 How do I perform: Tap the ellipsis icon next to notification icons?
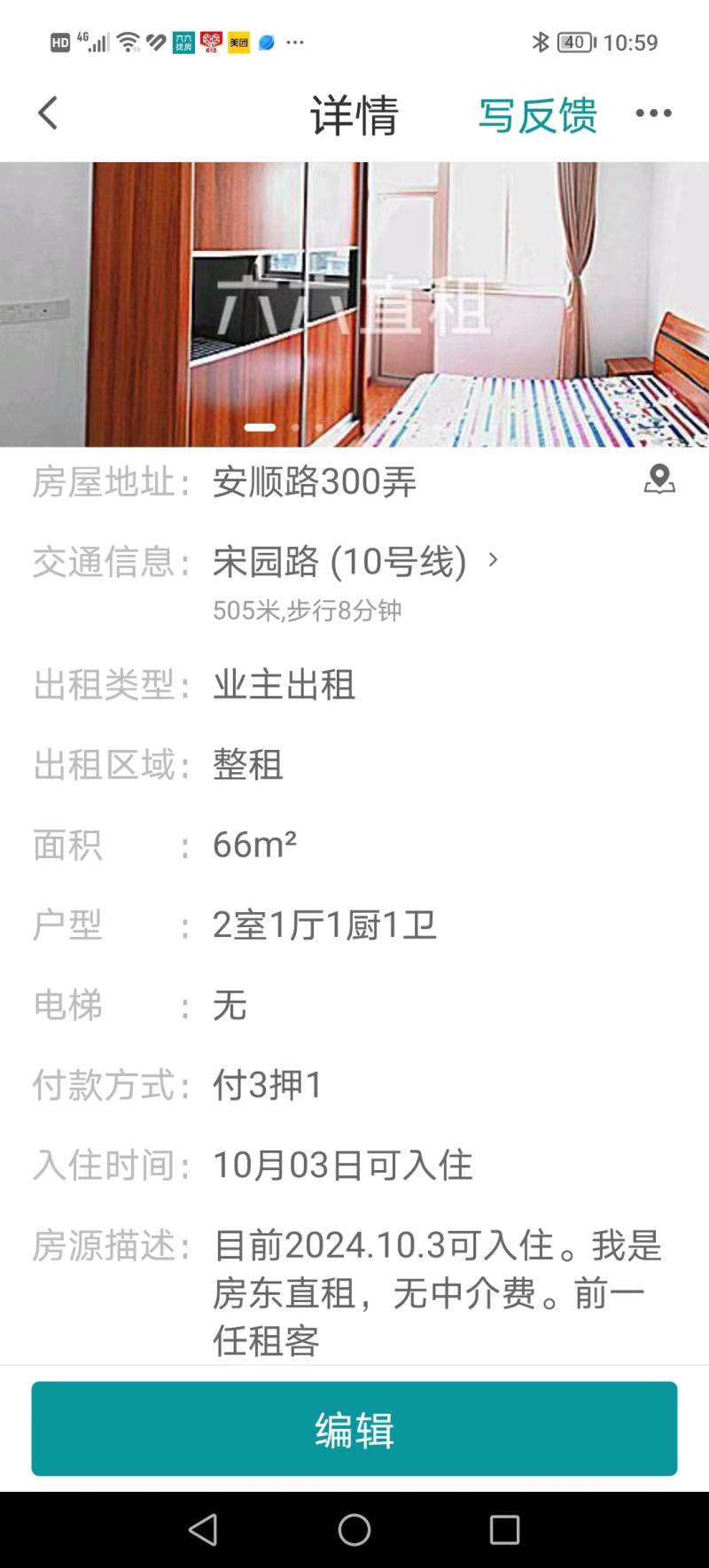pyautogui.click(x=295, y=43)
